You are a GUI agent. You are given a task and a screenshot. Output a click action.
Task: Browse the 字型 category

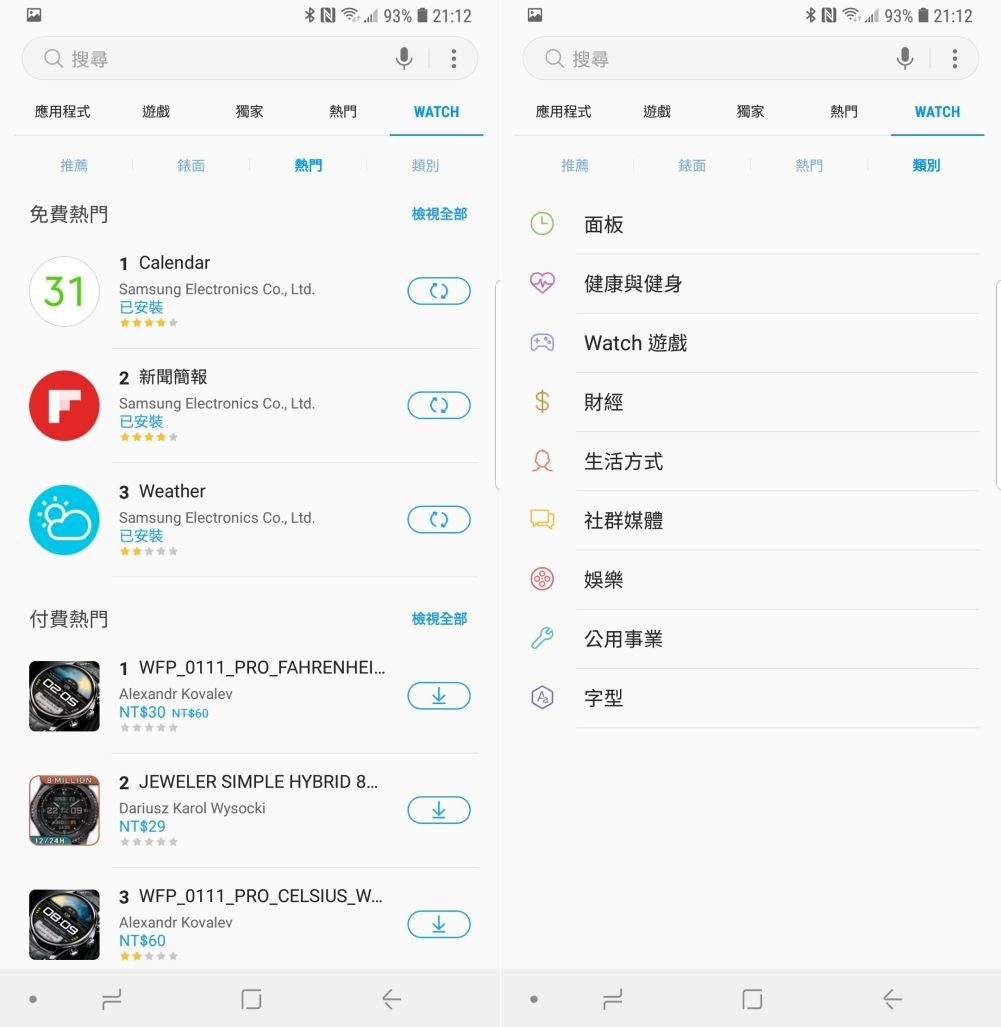604,698
